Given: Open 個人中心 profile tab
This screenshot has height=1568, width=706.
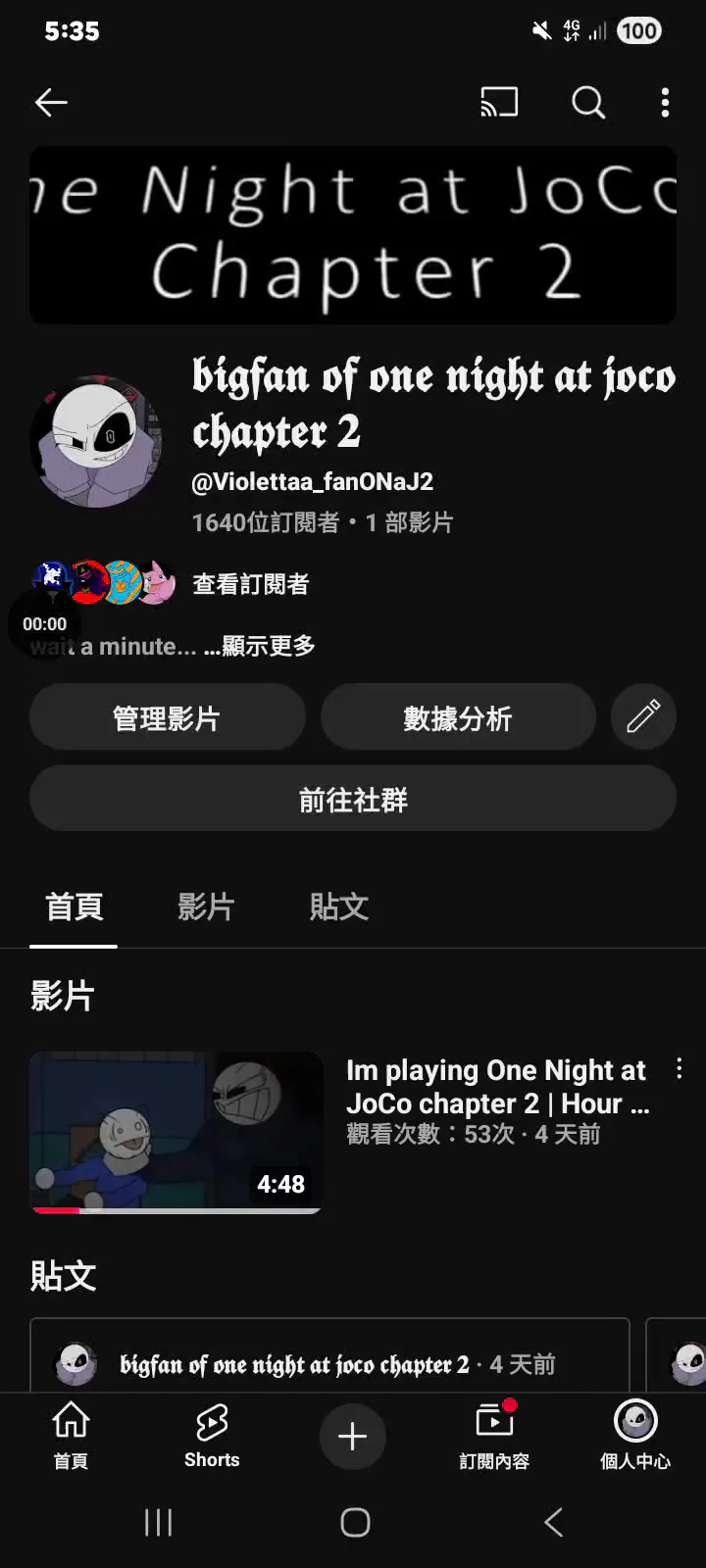Looking at the screenshot, I should pyautogui.click(x=635, y=1436).
